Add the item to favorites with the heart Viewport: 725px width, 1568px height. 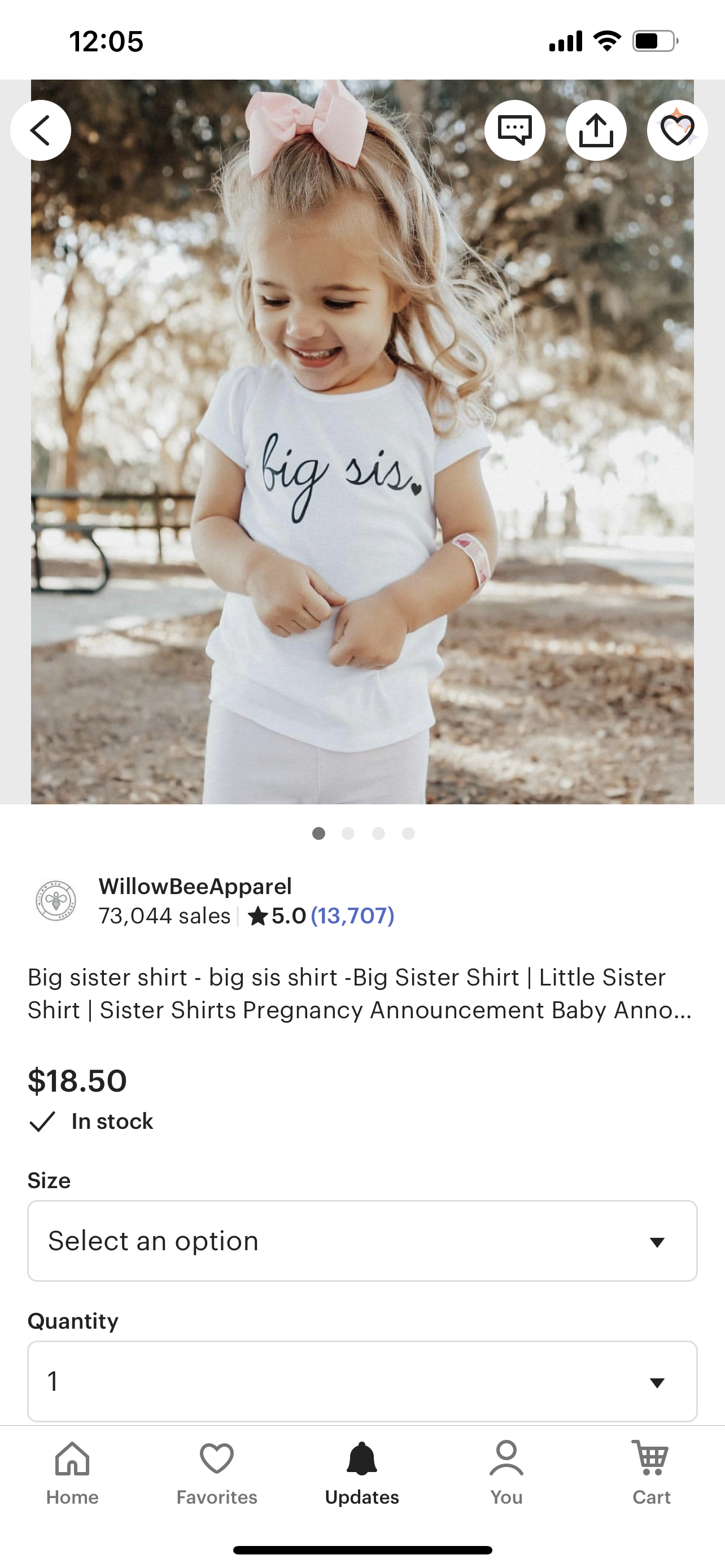[676, 130]
